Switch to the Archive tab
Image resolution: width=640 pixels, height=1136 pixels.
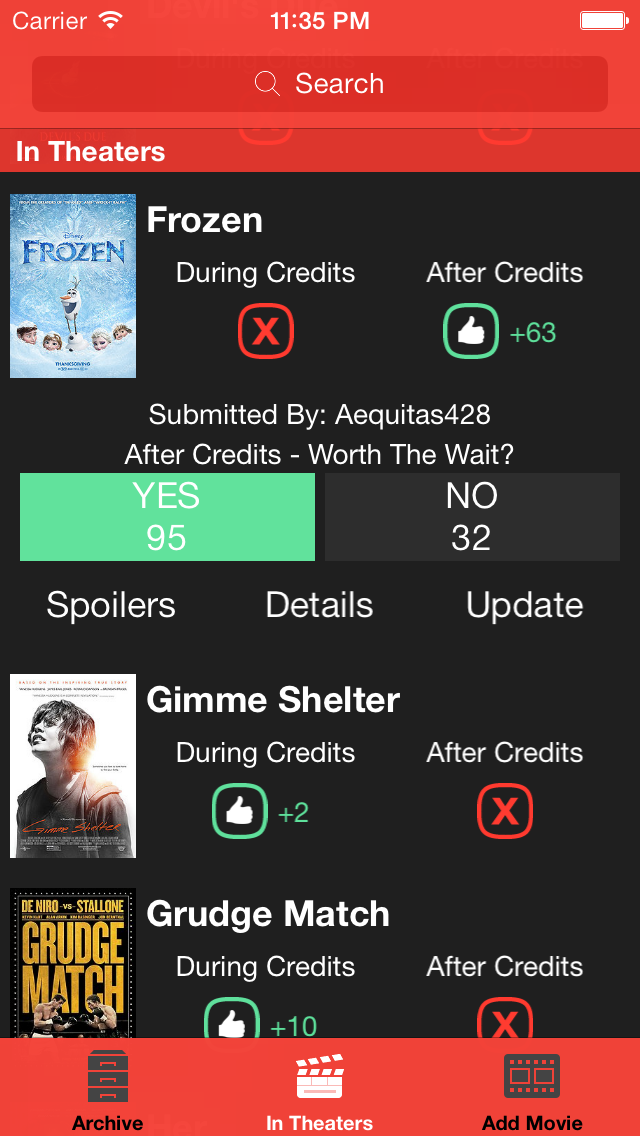107,1091
